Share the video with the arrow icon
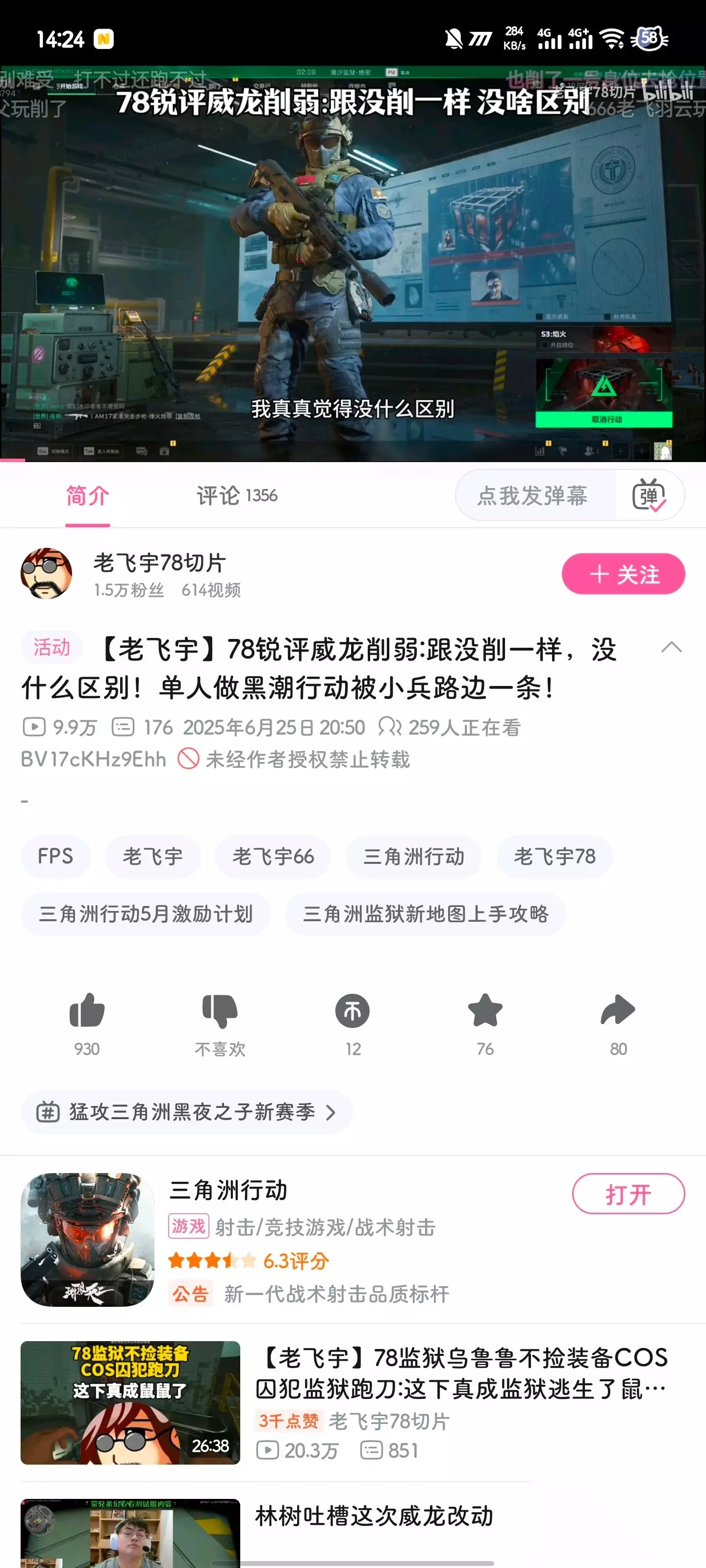Screen dimensions: 706x1568 click(x=618, y=1010)
